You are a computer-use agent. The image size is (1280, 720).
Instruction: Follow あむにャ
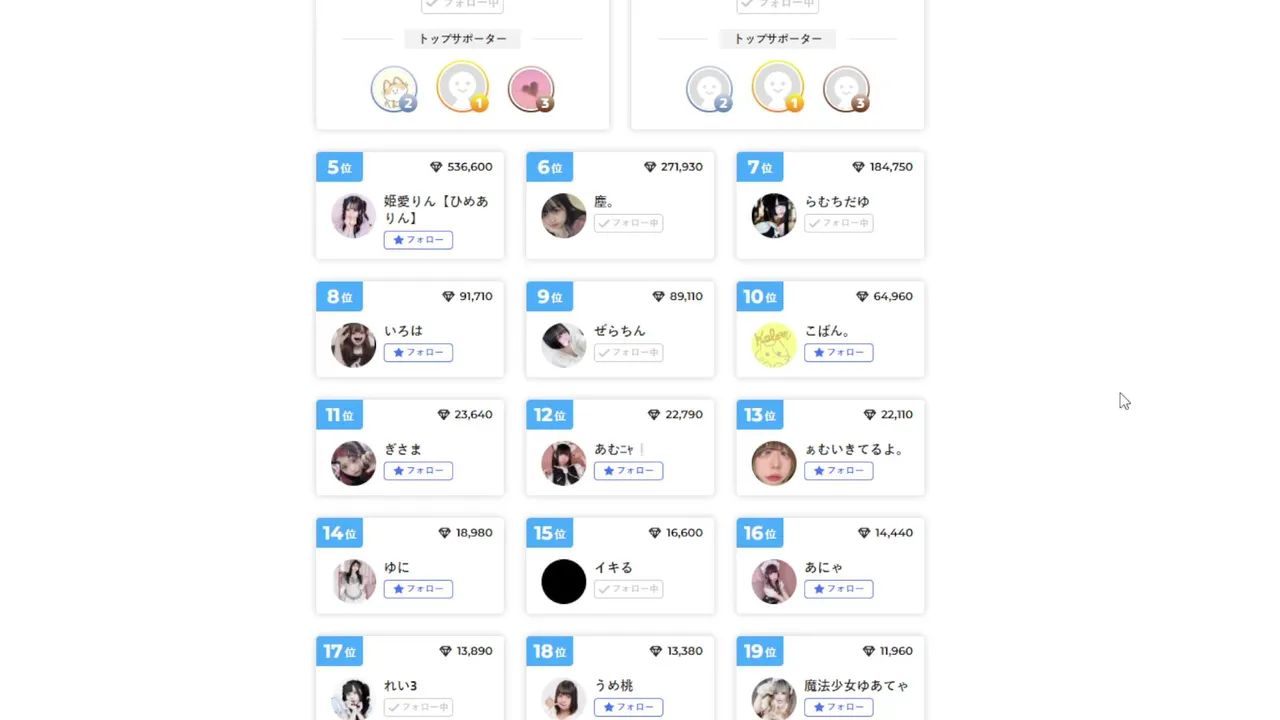coord(628,470)
